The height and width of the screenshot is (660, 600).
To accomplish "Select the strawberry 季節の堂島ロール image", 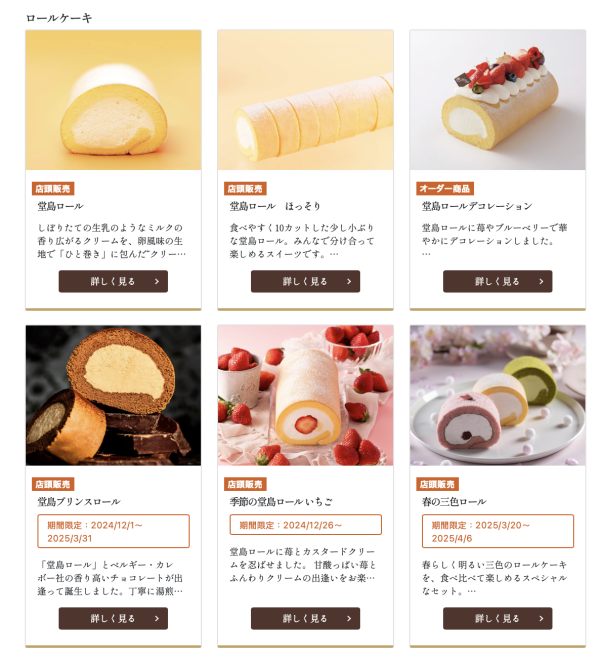I will (305, 395).
